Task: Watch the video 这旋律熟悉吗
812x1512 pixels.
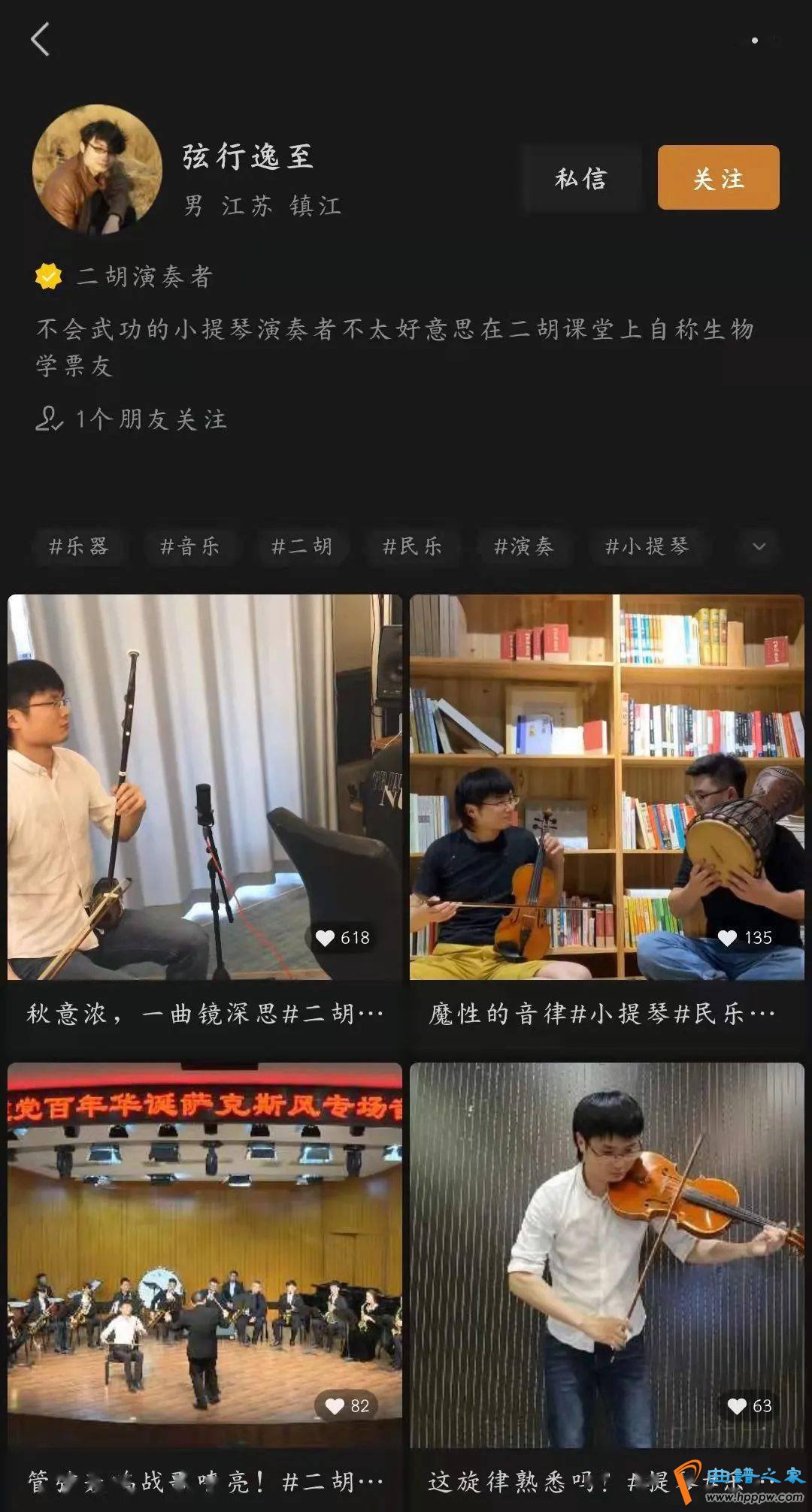Action: click(607, 1255)
